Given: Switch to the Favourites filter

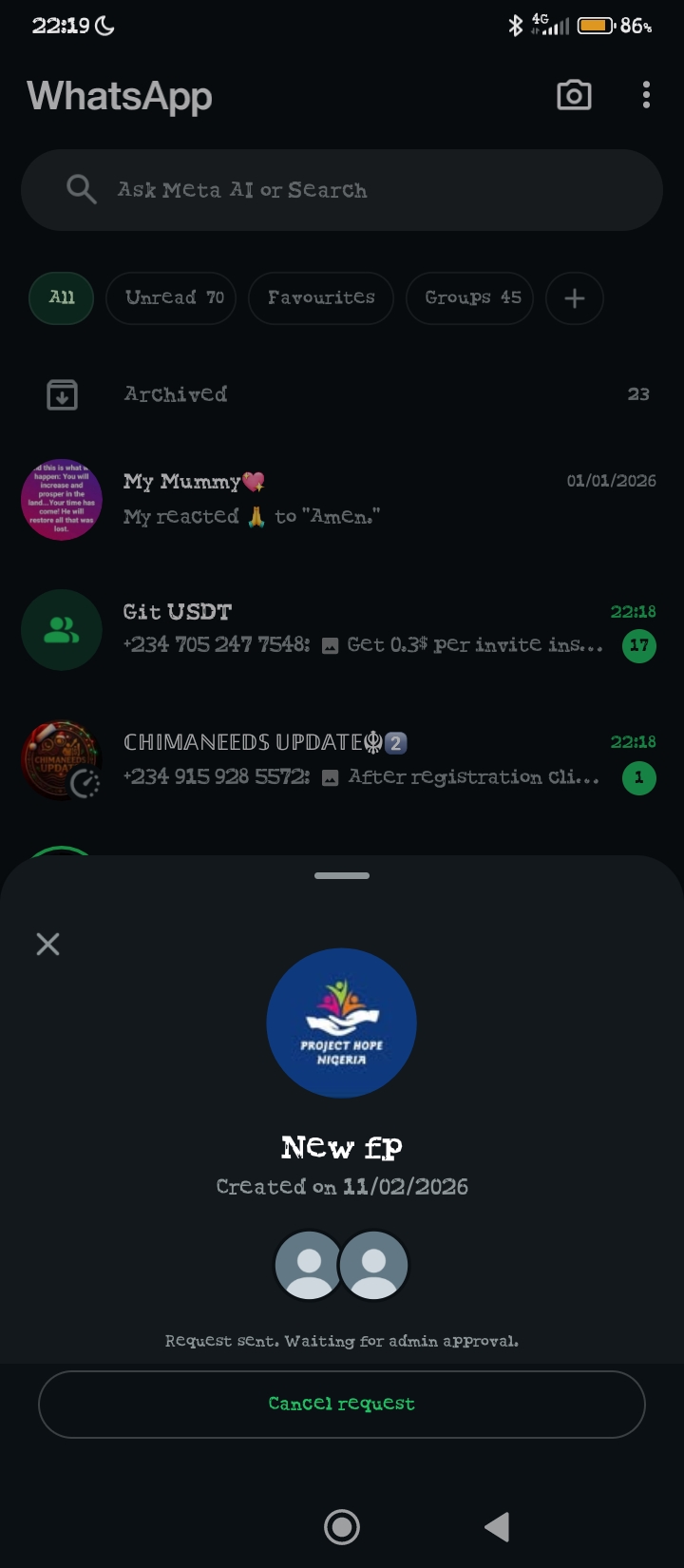Looking at the screenshot, I should point(321,297).
